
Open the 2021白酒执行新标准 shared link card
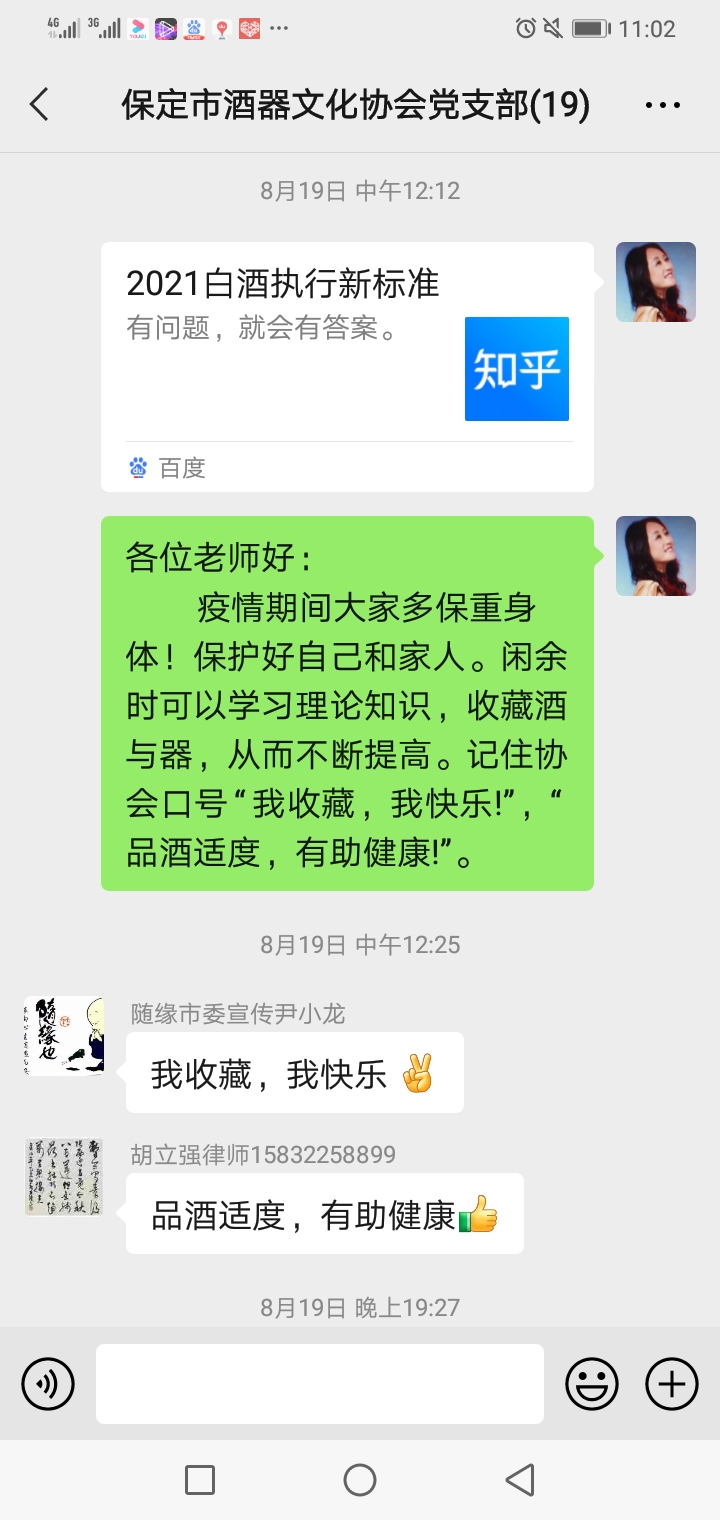pos(347,366)
